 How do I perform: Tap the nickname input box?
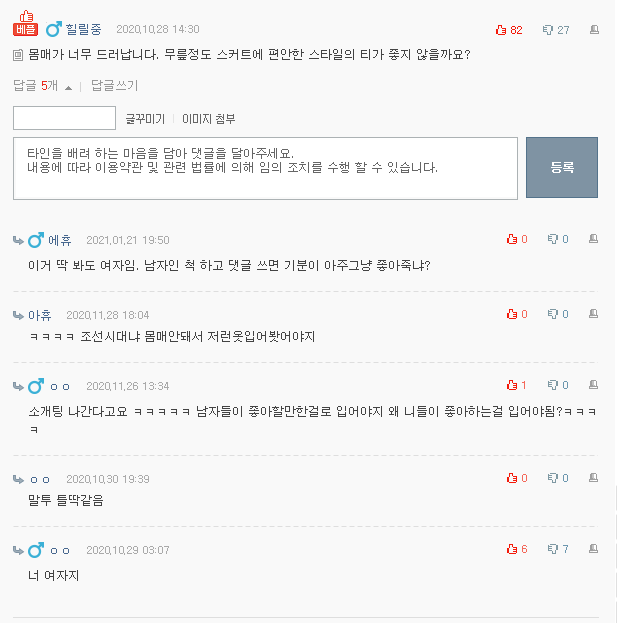pos(64,118)
